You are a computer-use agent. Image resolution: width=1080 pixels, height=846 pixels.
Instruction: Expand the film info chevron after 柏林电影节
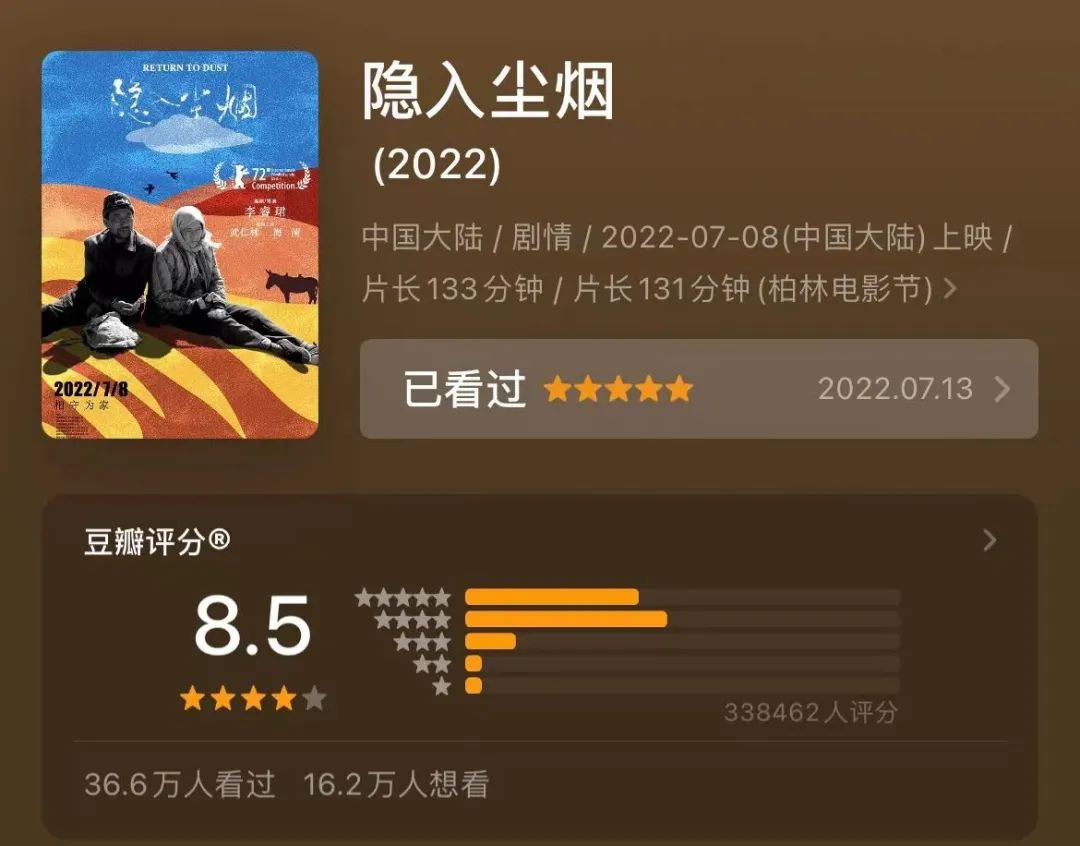tap(950, 289)
